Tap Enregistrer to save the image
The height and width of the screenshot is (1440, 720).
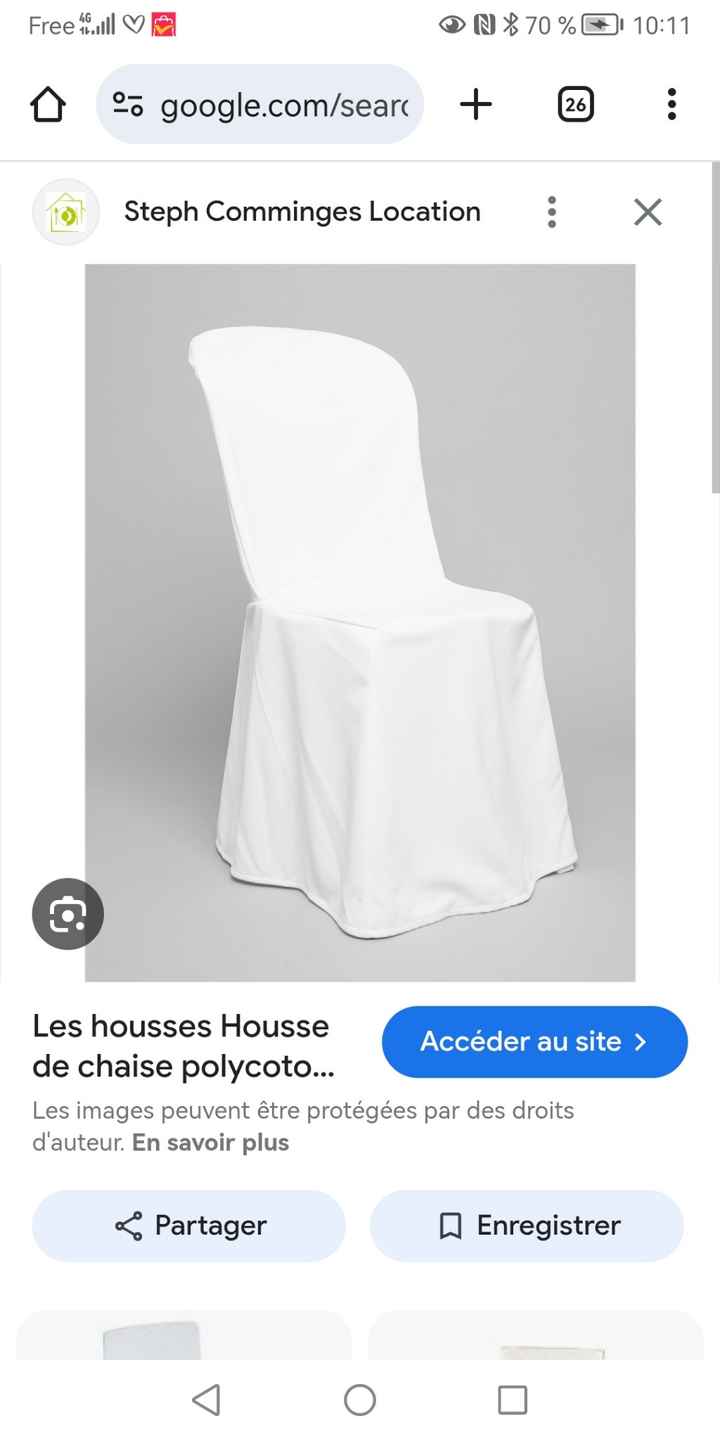tap(527, 1225)
